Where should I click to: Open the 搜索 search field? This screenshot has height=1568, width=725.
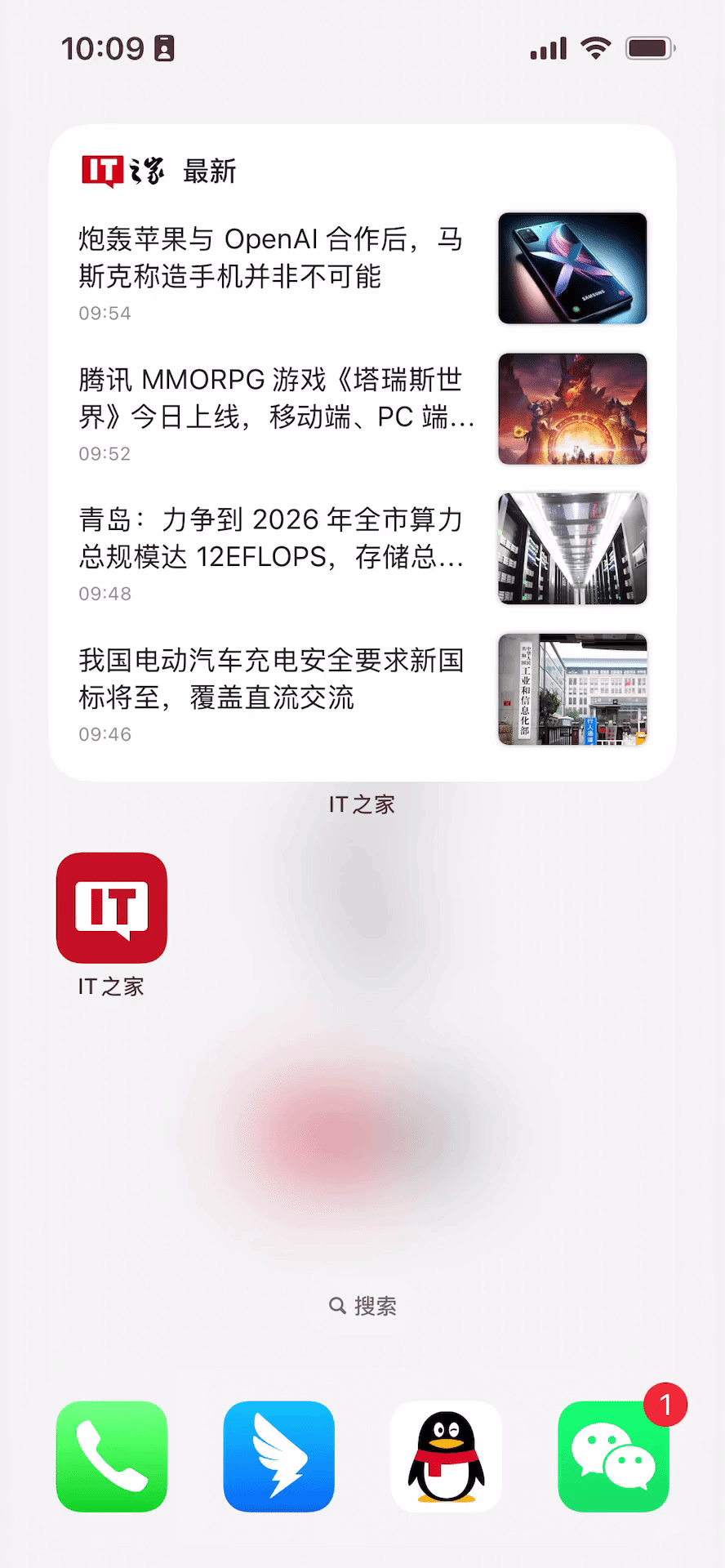tap(362, 1304)
